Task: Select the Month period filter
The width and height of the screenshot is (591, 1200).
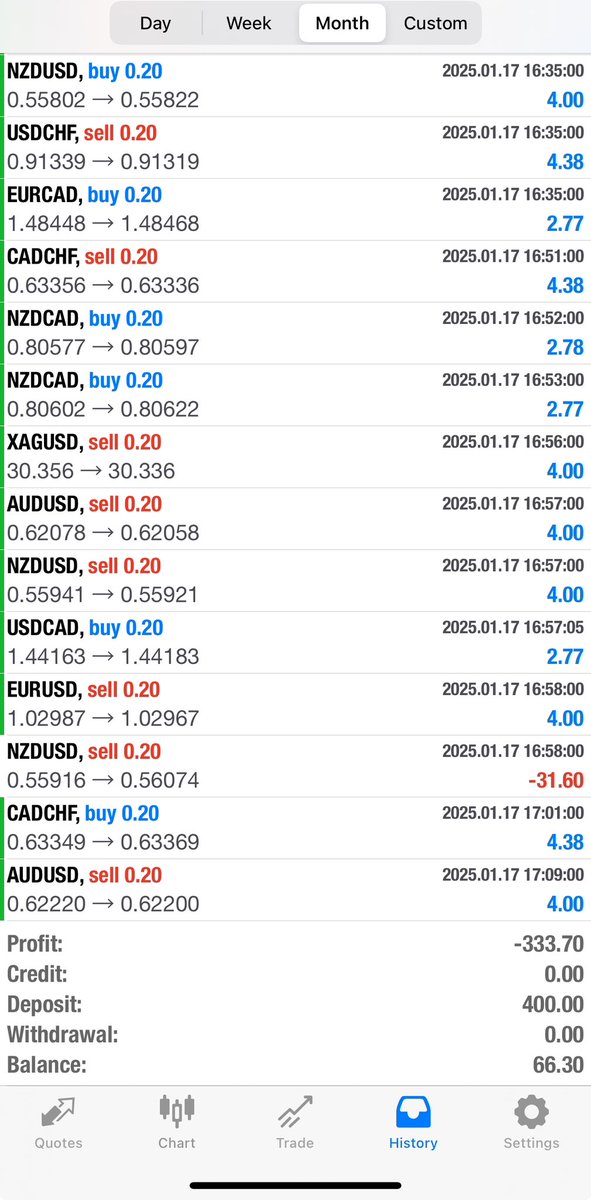Action: coord(342,23)
